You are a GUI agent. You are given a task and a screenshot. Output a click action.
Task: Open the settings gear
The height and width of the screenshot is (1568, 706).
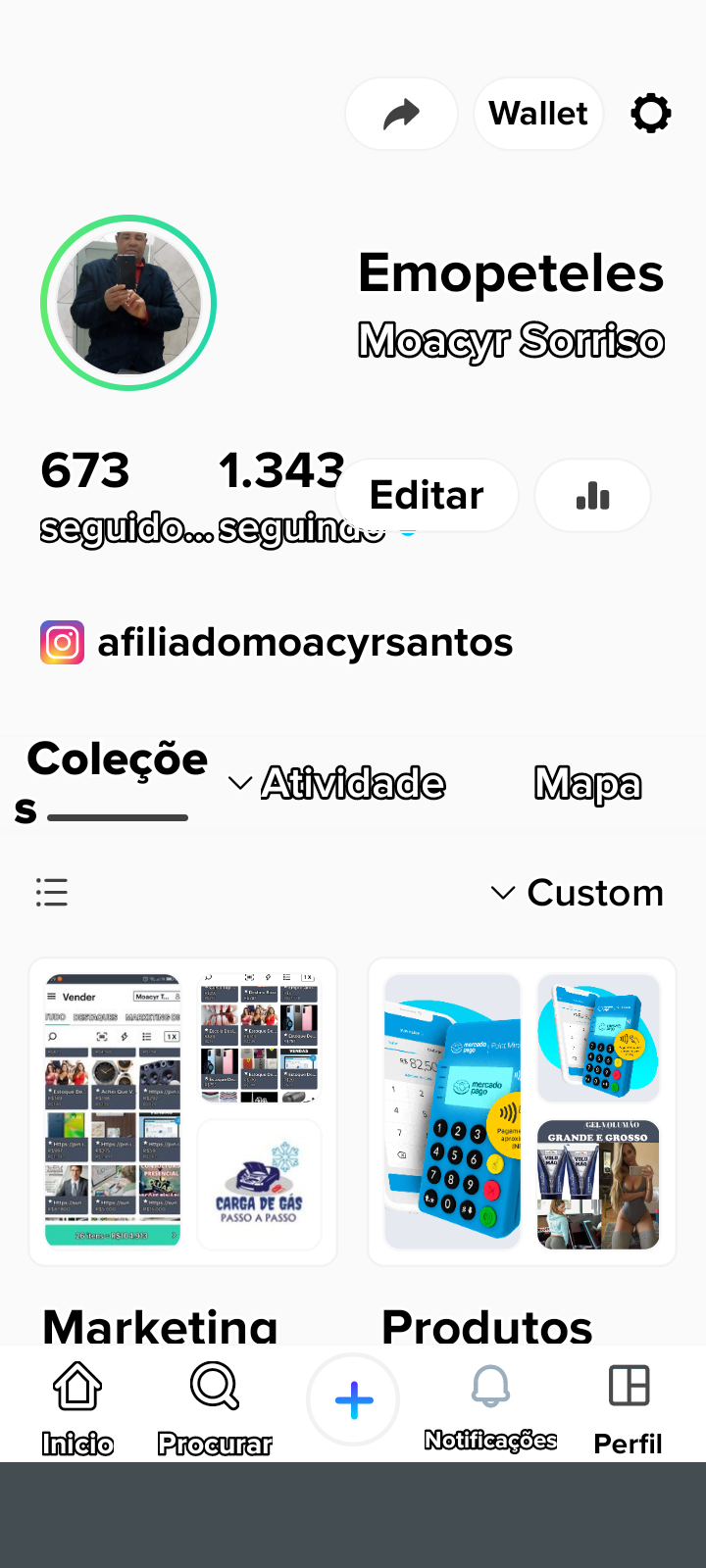pyautogui.click(x=651, y=115)
